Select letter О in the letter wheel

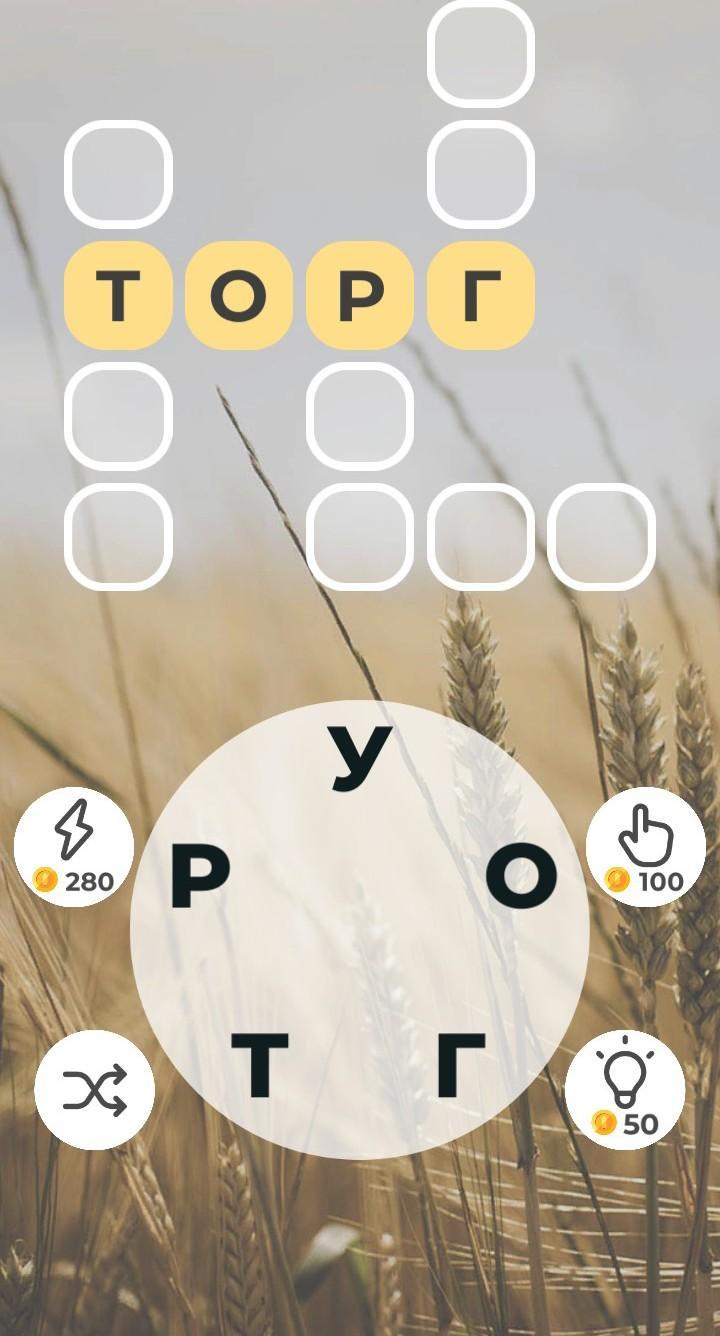click(521, 875)
